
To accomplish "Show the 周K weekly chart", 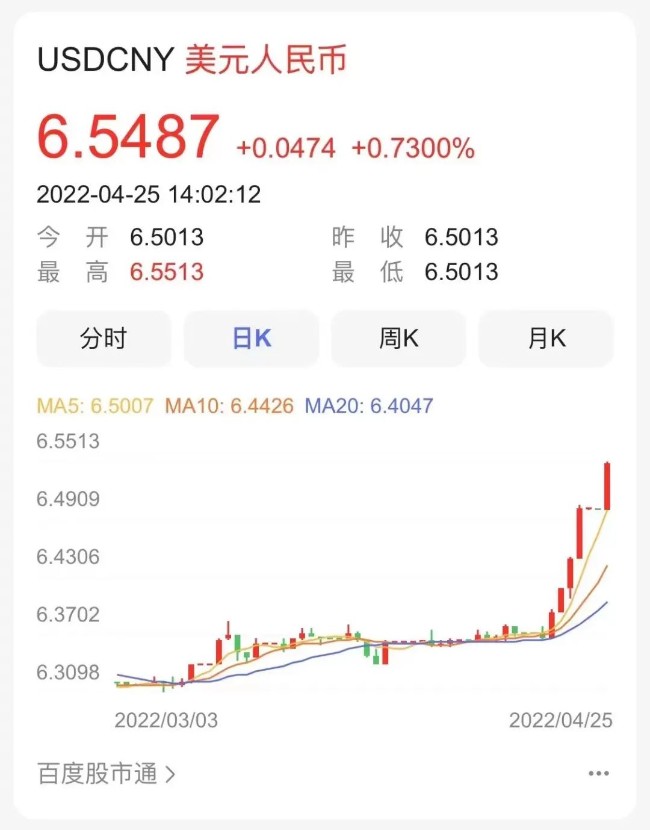I will [x=398, y=339].
